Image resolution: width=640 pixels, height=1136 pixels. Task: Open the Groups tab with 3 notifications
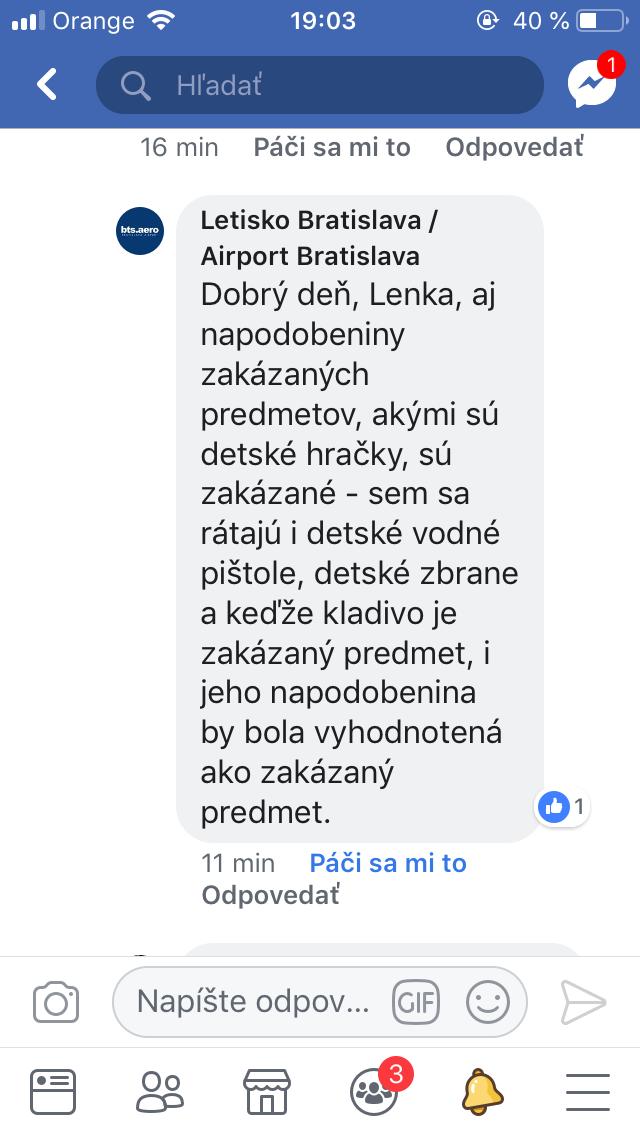[375, 1090]
